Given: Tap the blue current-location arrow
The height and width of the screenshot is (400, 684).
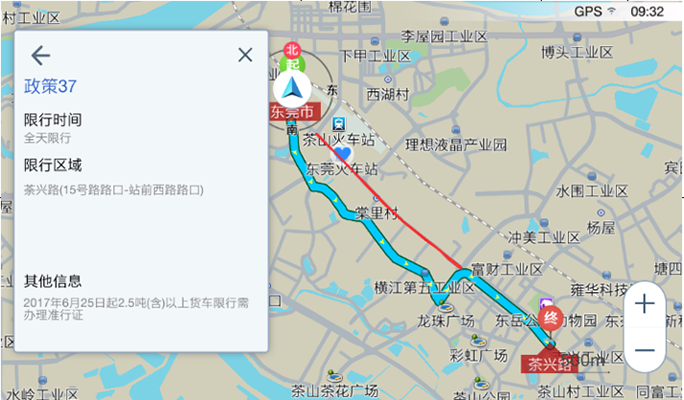Looking at the screenshot, I should (294, 90).
